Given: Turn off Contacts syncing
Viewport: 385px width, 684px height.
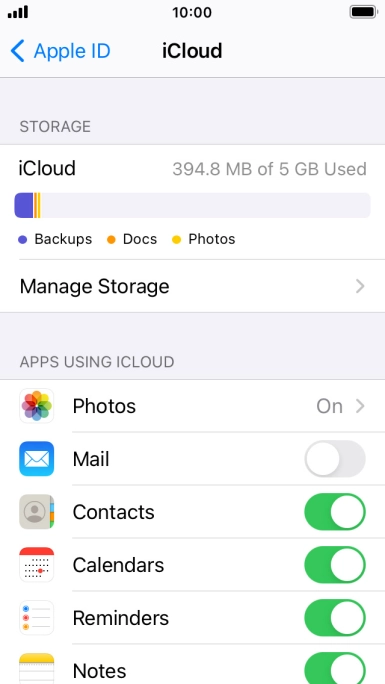Looking at the screenshot, I should click(x=335, y=512).
